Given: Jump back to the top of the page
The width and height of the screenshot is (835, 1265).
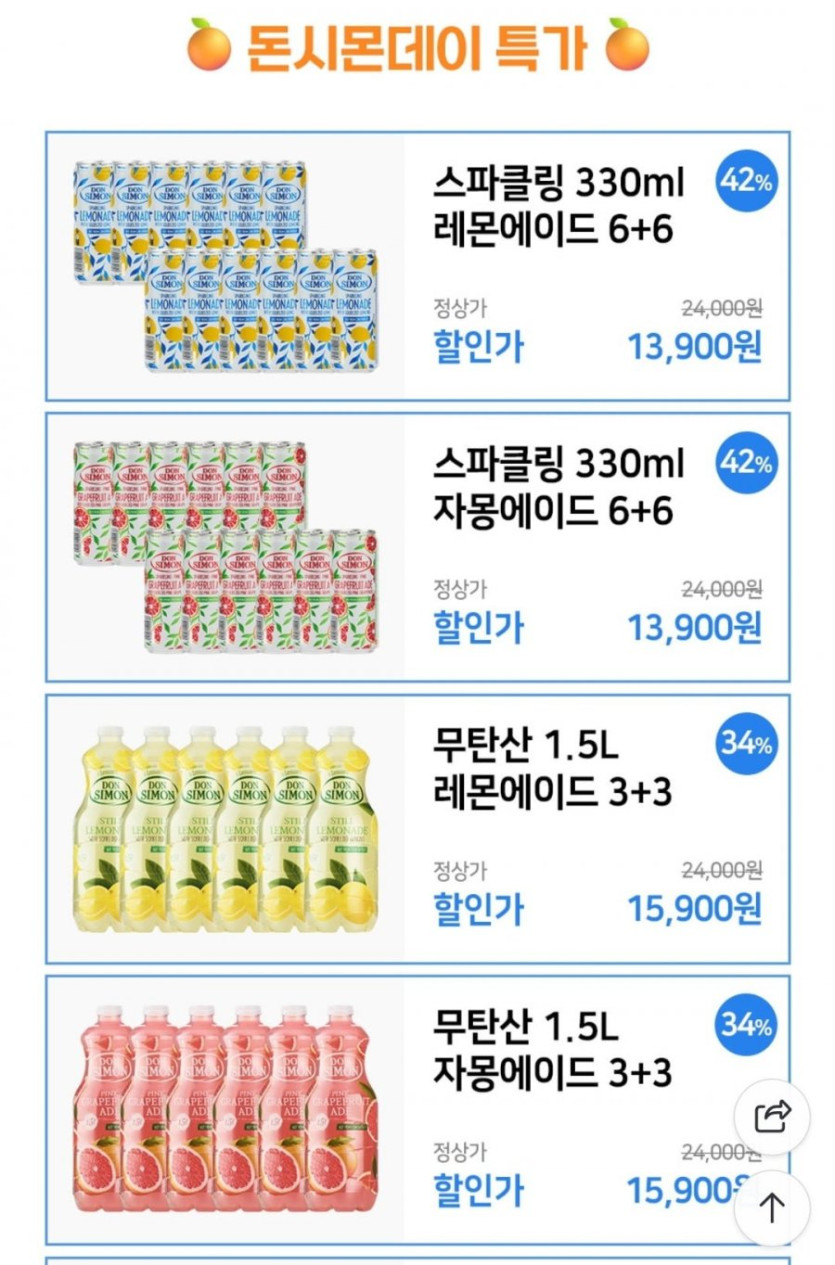Looking at the screenshot, I should (771, 1208).
